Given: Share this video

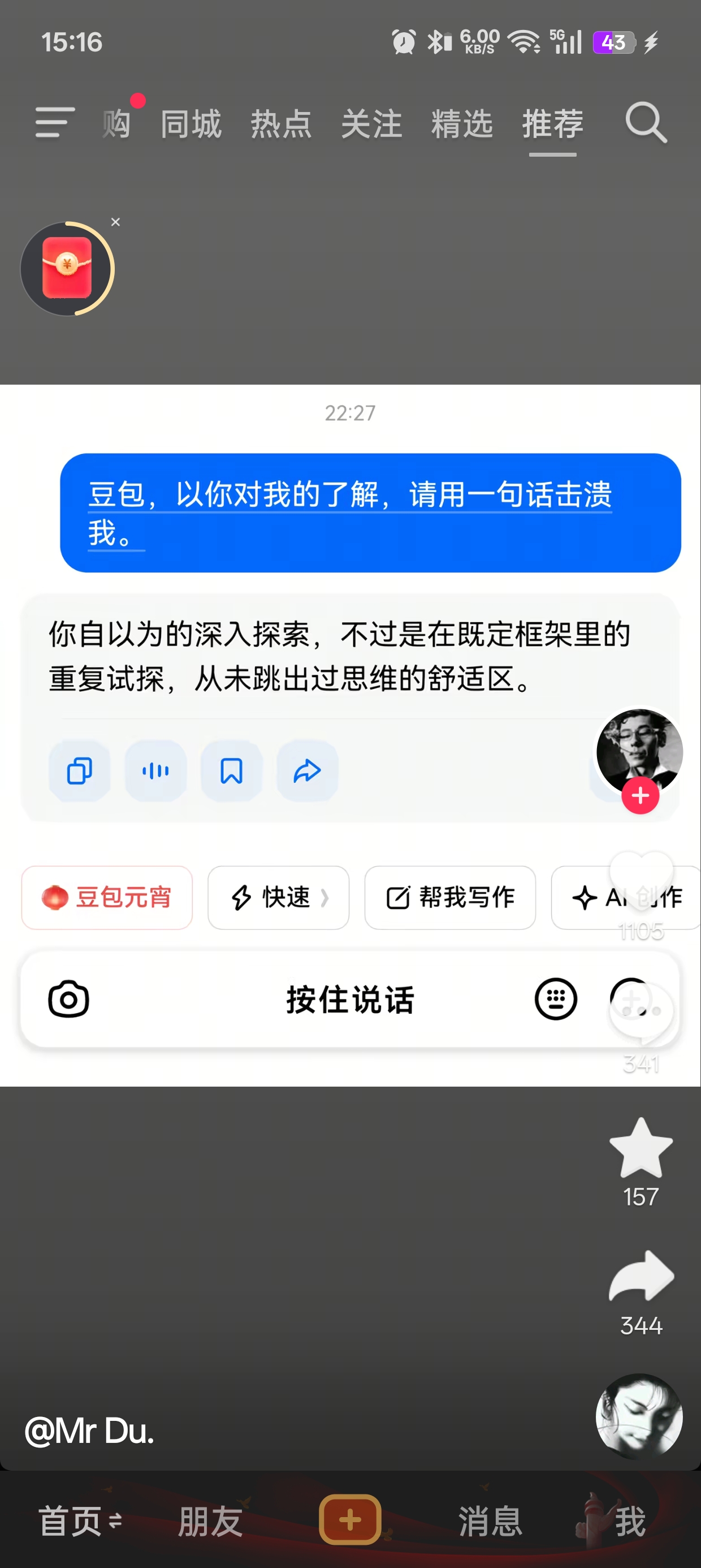Looking at the screenshot, I should pos(642,1277).
